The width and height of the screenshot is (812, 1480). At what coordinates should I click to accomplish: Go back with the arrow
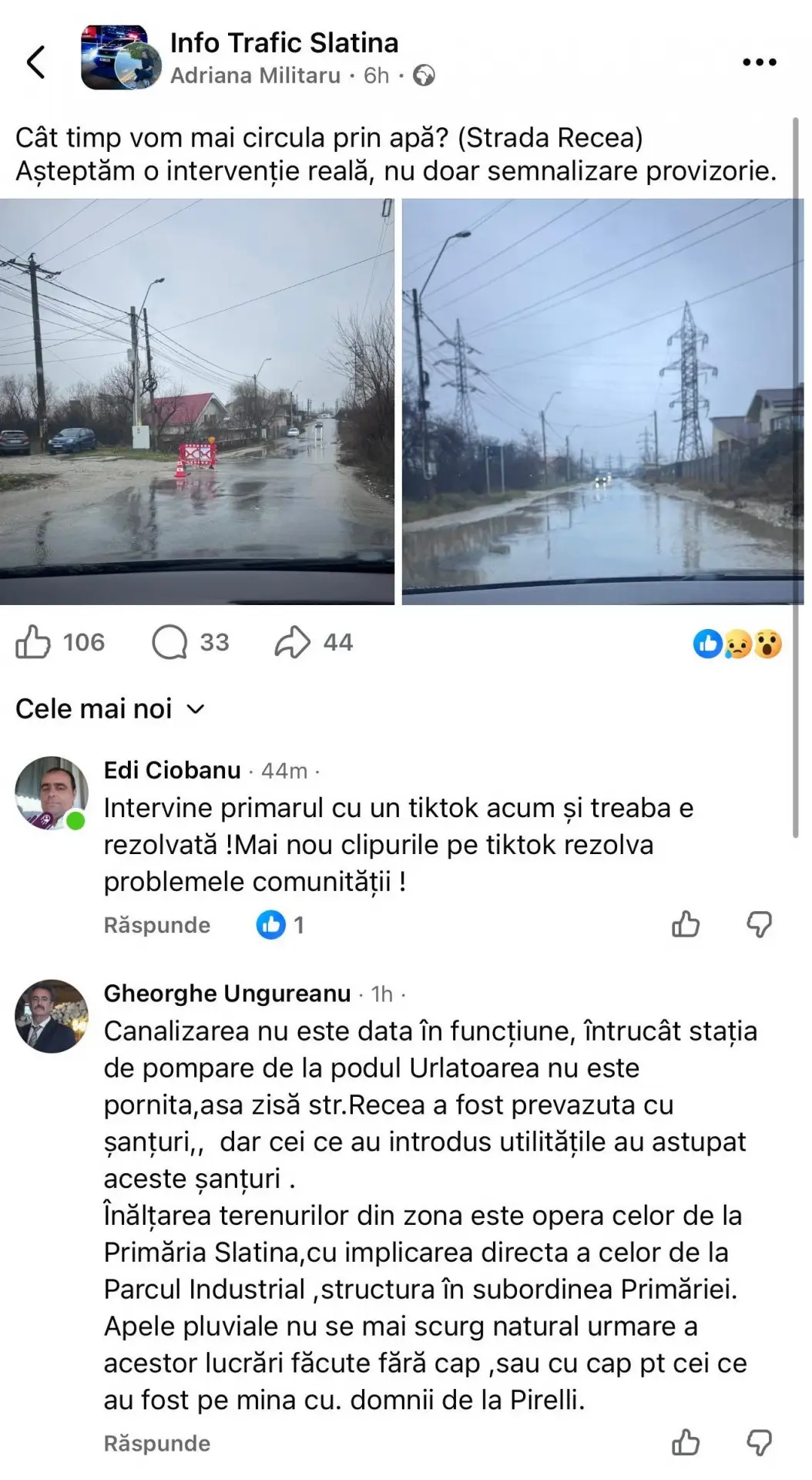coord(35,62)
